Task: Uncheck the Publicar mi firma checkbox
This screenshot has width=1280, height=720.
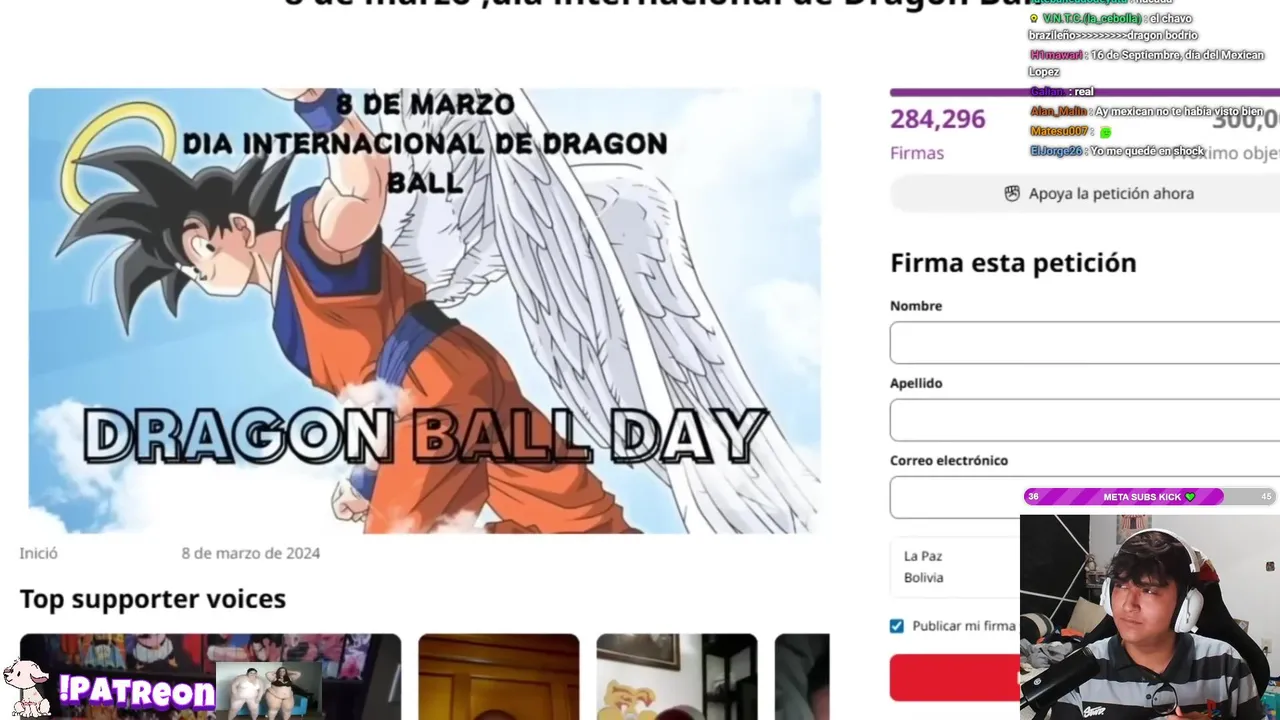Action: [x=897, y=626]
